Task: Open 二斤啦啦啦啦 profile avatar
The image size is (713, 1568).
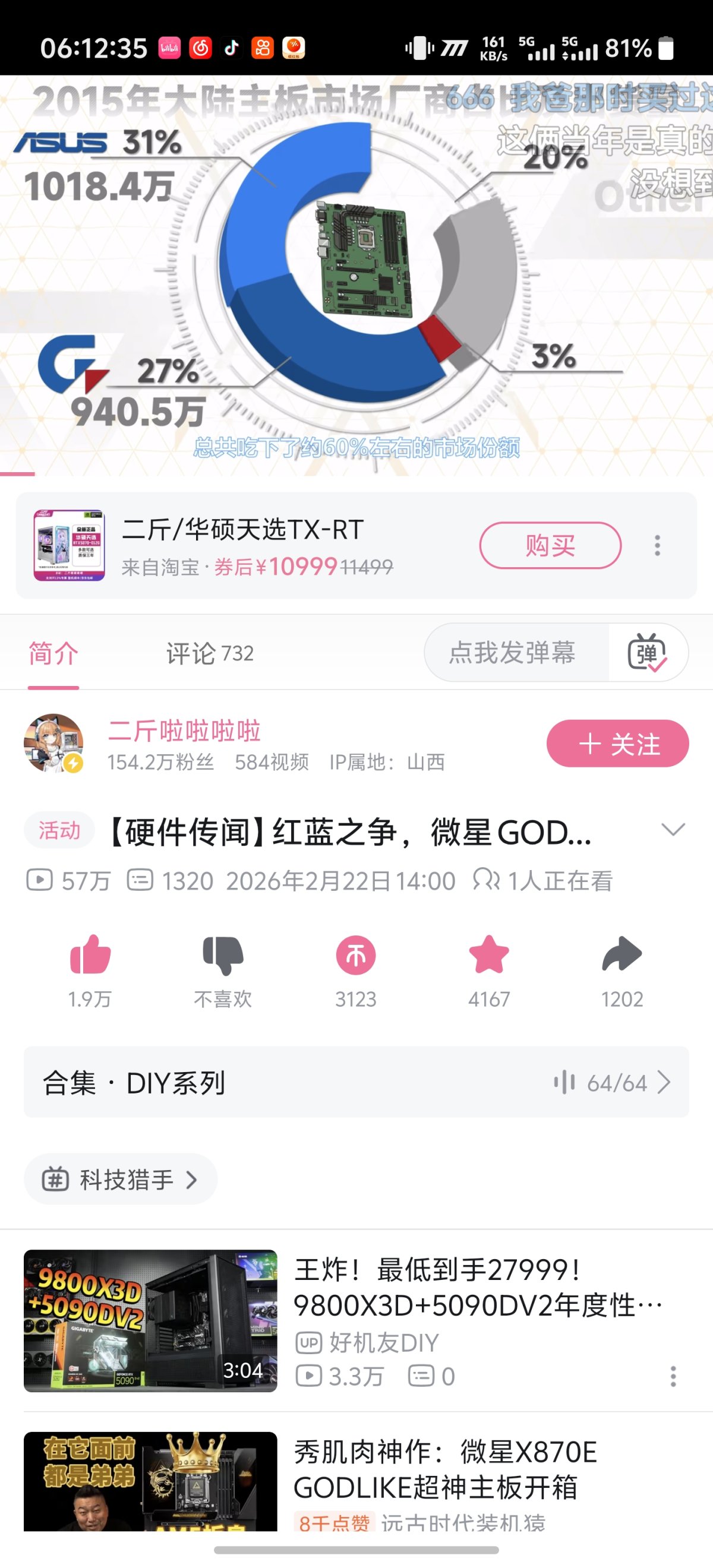Action: (53, 743)
